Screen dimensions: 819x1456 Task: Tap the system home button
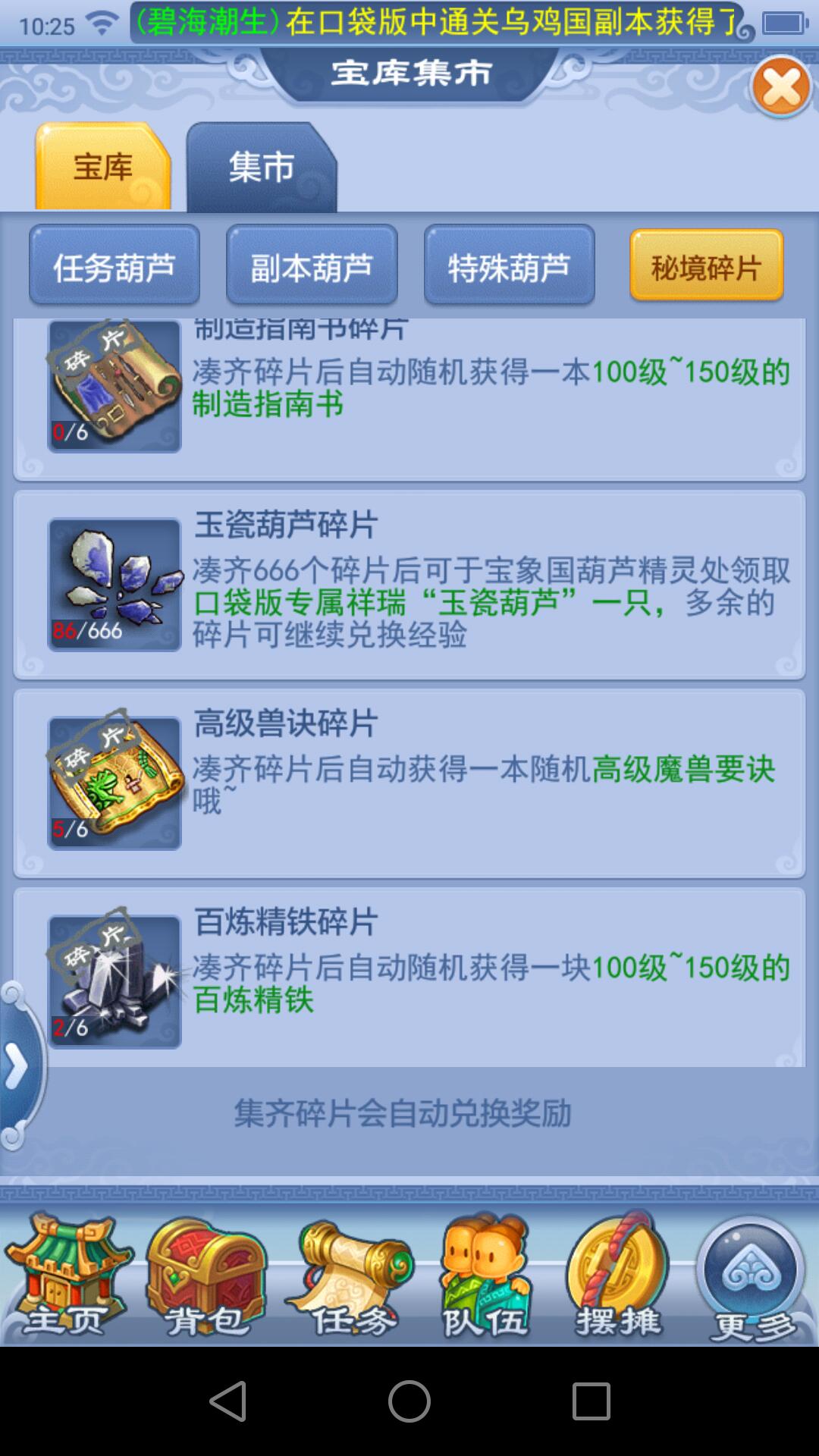[x=409, y=1401]
